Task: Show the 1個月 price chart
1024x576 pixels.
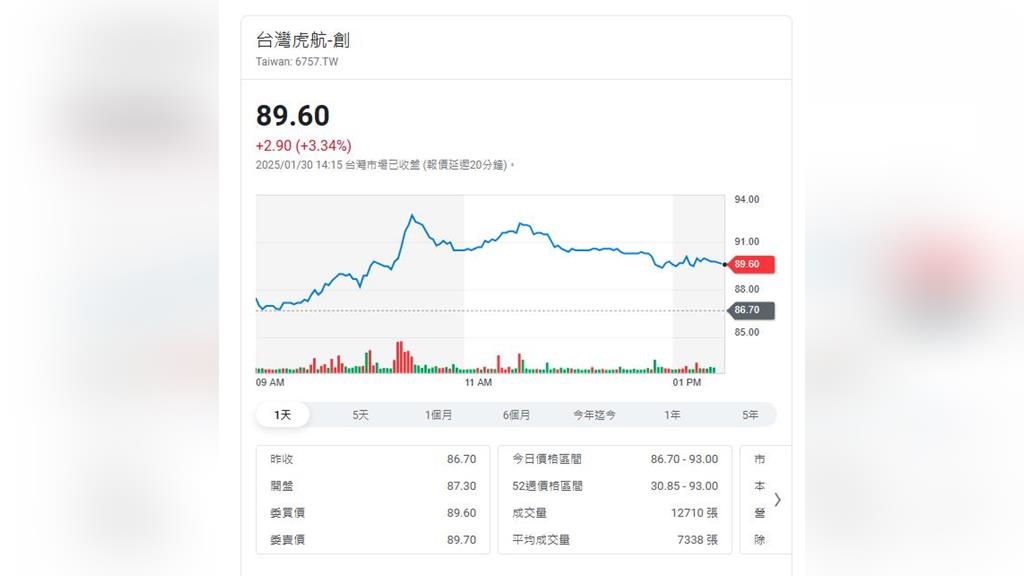Action: point(438,415)
